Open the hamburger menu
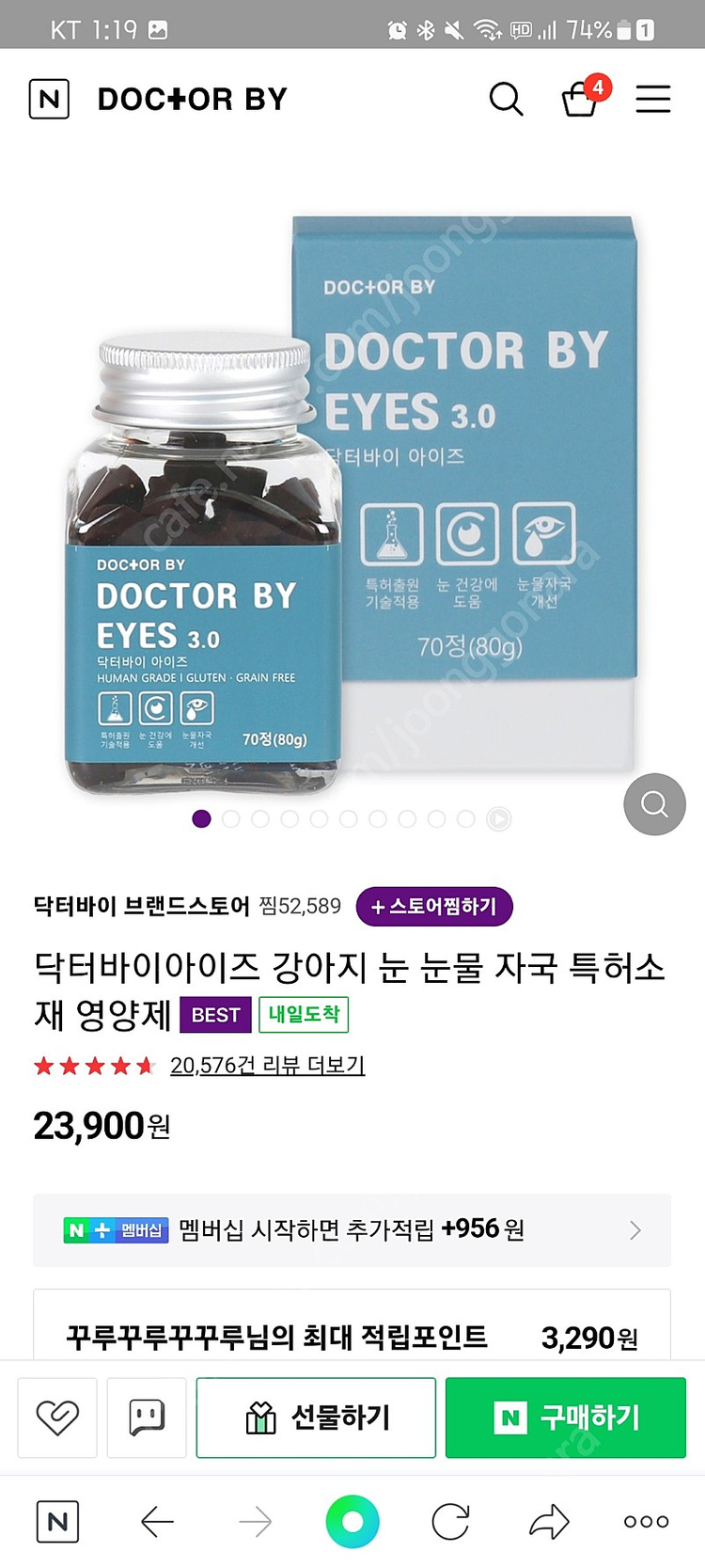The image size is (705, 1568). (x=653, y=99)
